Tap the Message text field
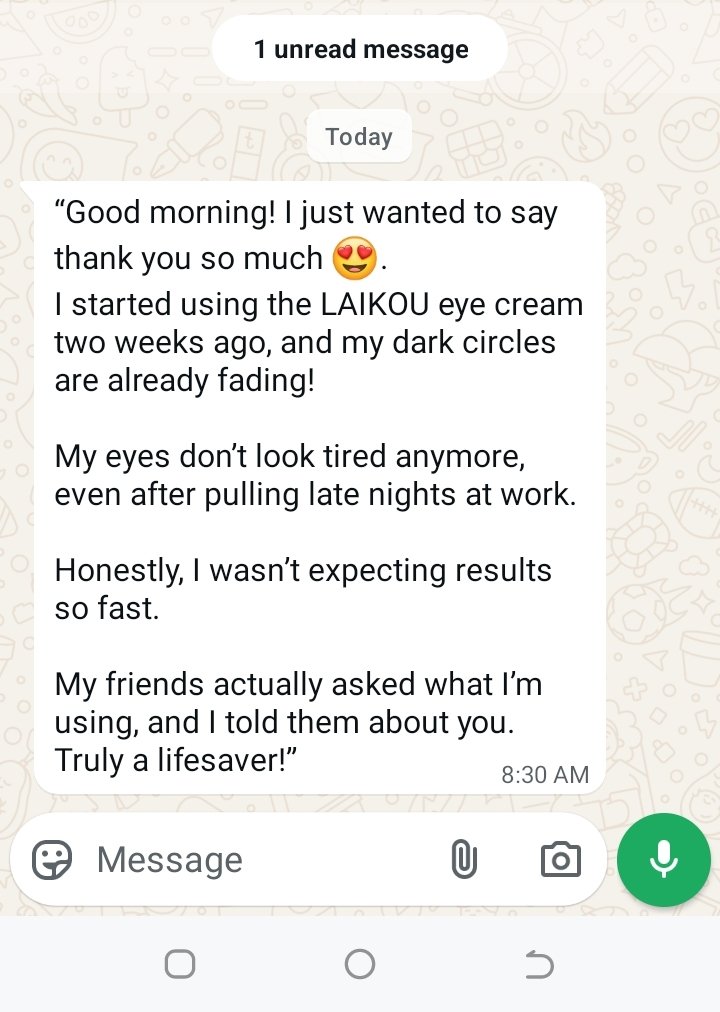720x1012 pixels. pos(260,859)
